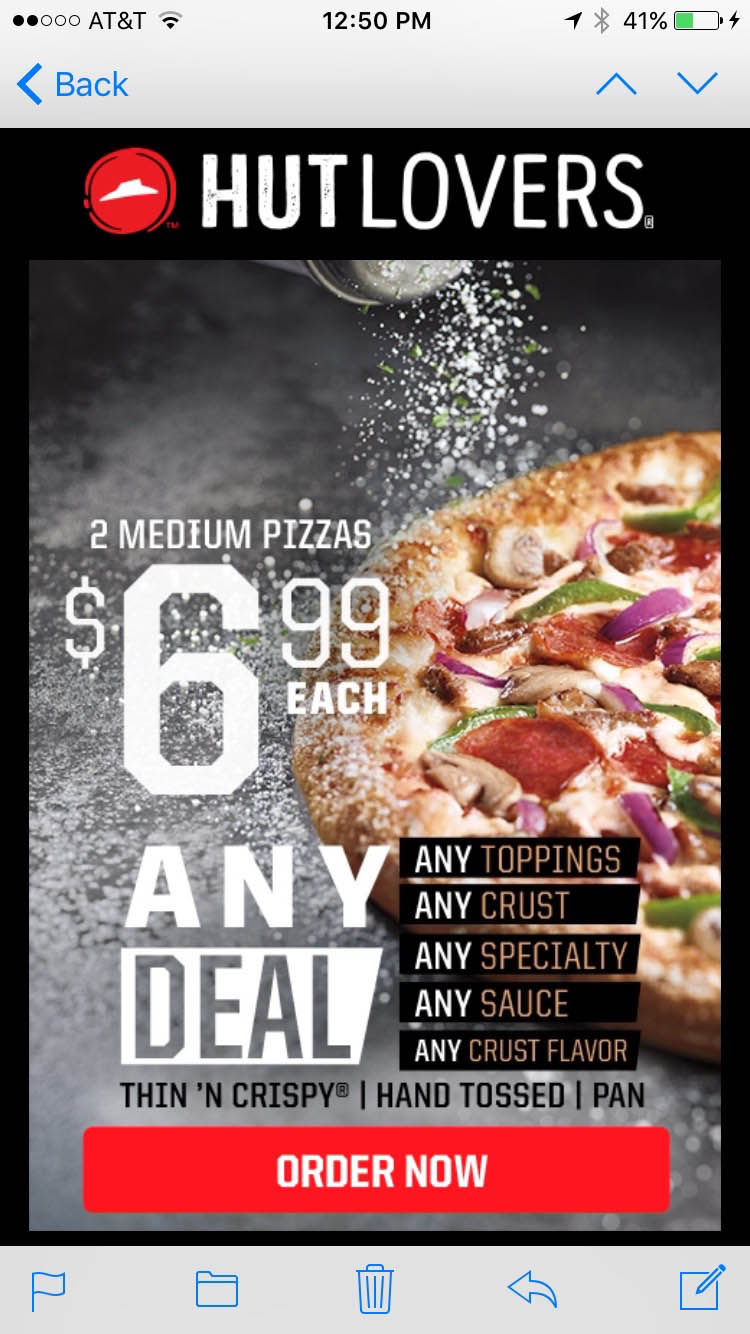Move email to a folder
The height and width of the screenshot is (1334, 750).
coord(217,1289)
